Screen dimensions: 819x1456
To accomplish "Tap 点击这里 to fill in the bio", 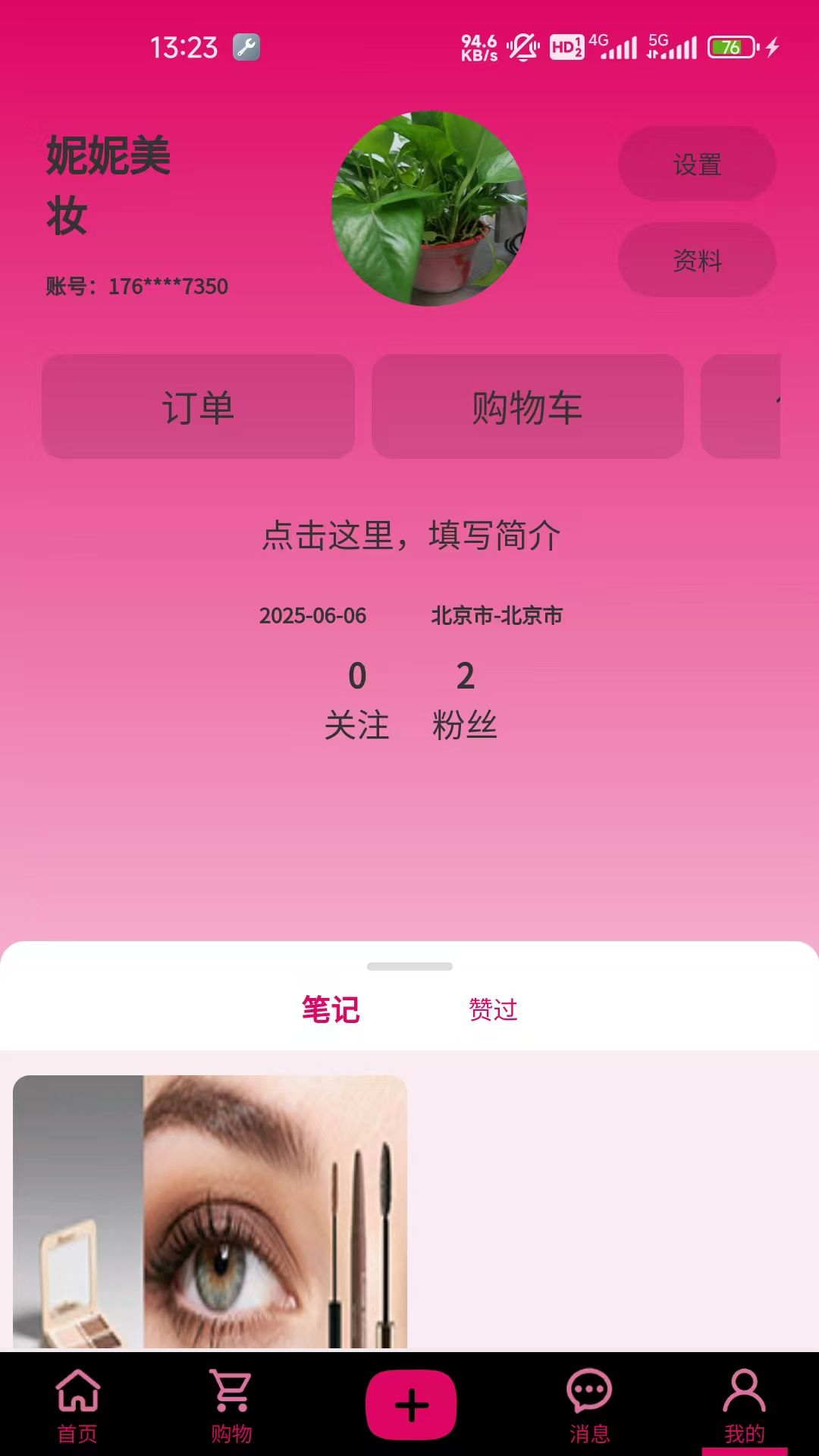I will click(412, 536).
